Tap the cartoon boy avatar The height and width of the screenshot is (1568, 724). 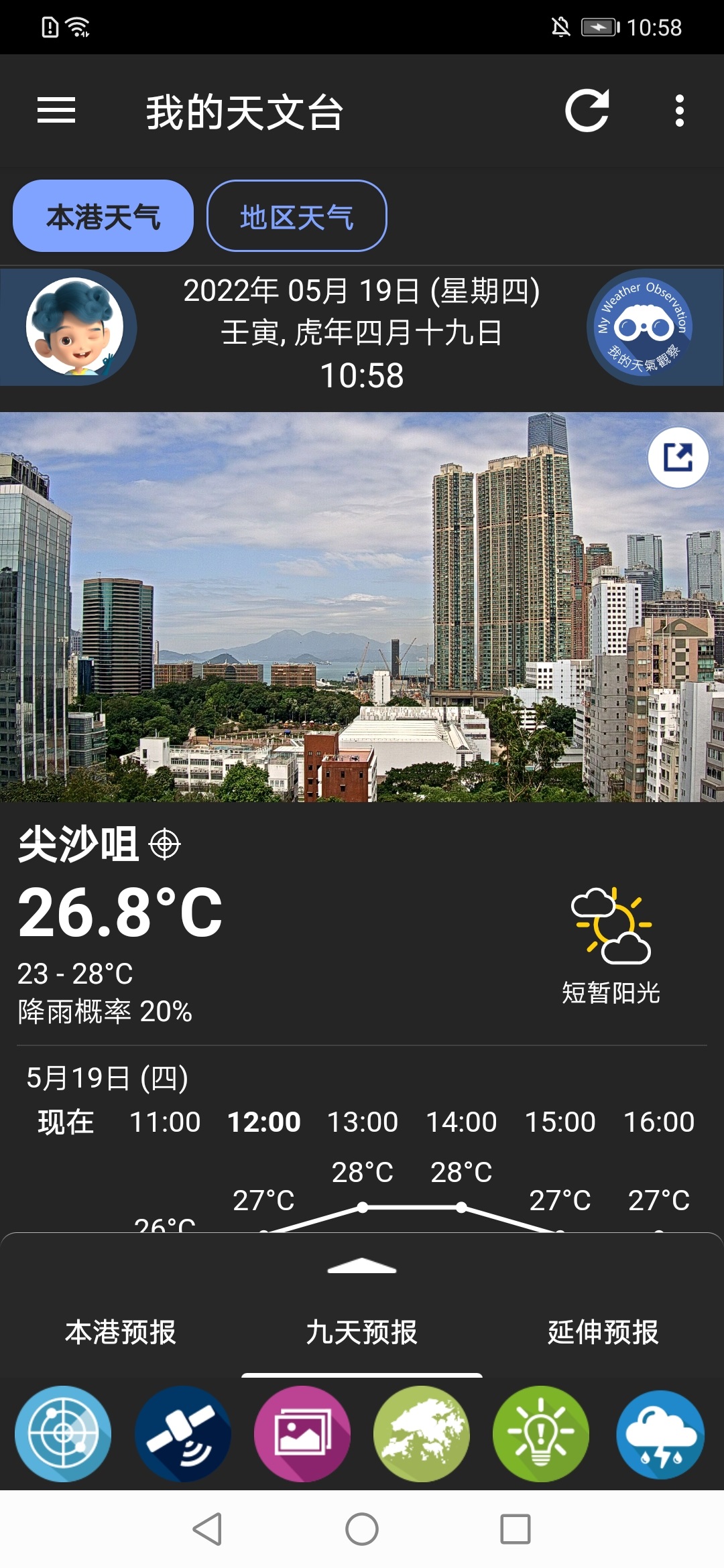(x=75, y=327)
